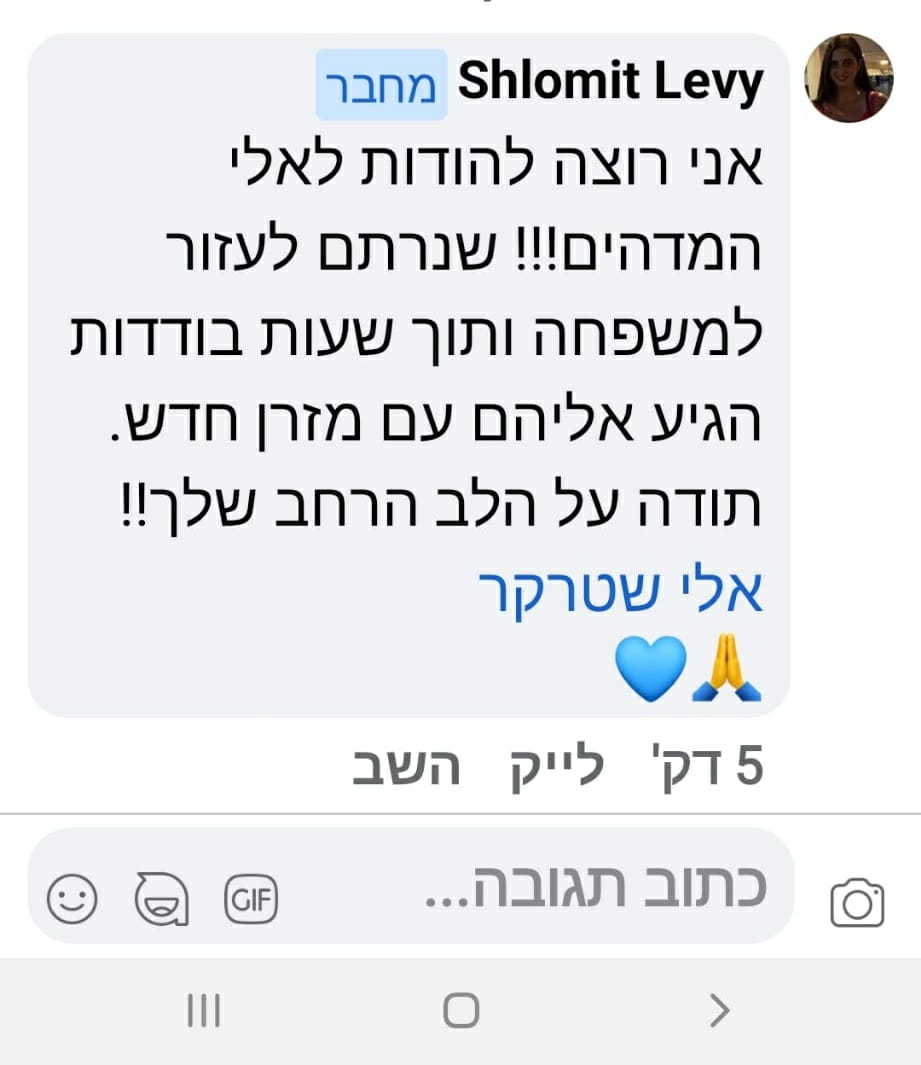Open the tagged profile אלי שטרקר
This screenshot has width=921, height=1065.
click(x=621, y=592)
